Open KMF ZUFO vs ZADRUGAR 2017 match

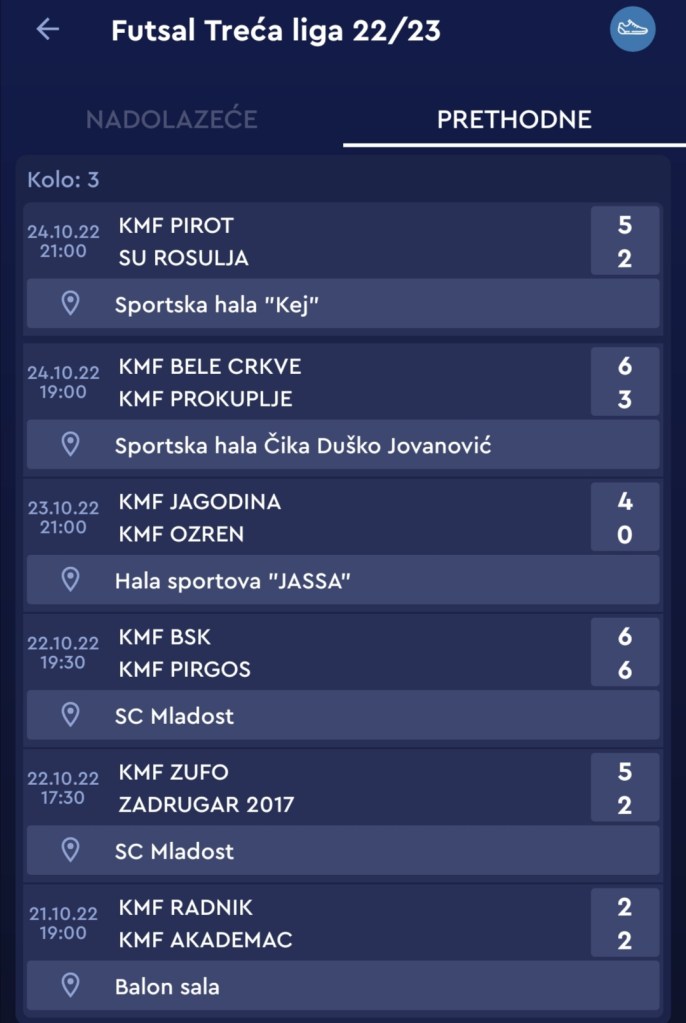[342, 787]
